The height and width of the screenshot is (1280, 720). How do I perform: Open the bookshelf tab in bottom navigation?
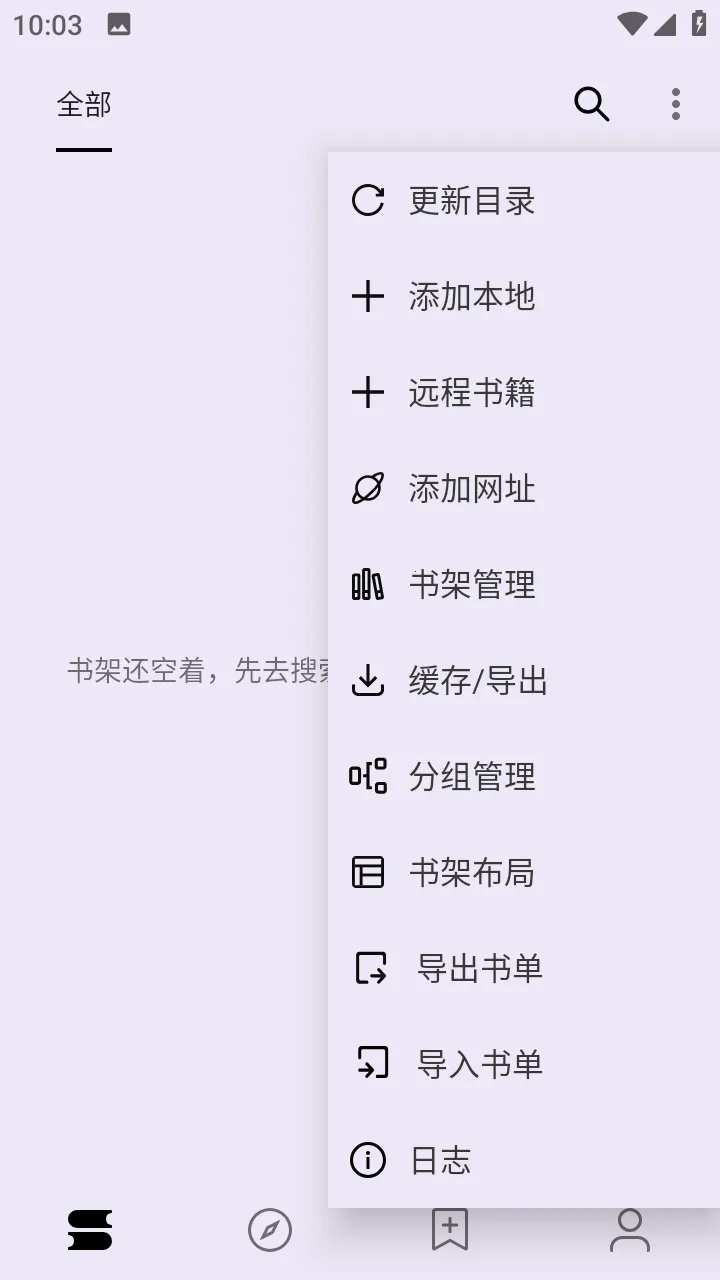(x=90, y=1230)
